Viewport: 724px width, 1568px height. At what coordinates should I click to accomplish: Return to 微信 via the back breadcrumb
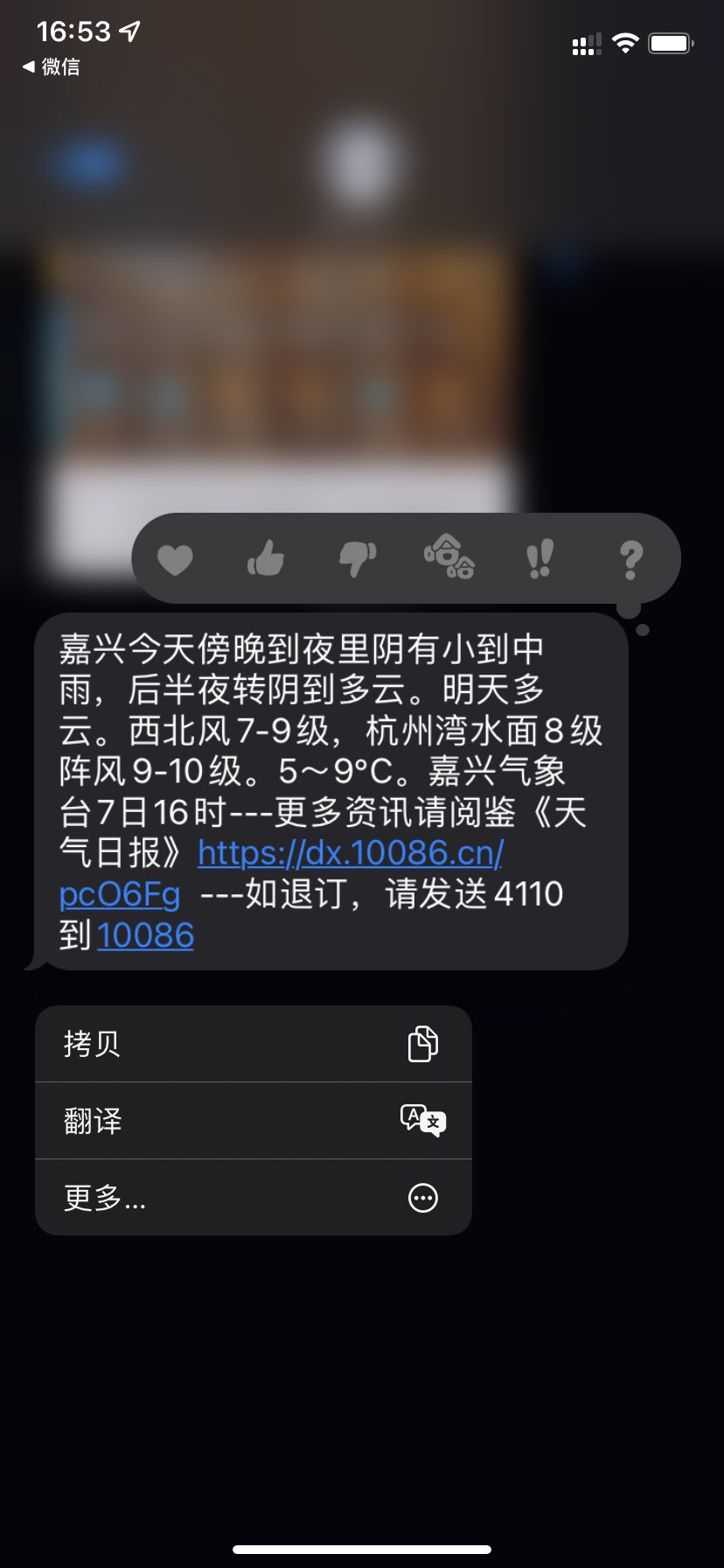pyautogui.click(x=51, y=66)
